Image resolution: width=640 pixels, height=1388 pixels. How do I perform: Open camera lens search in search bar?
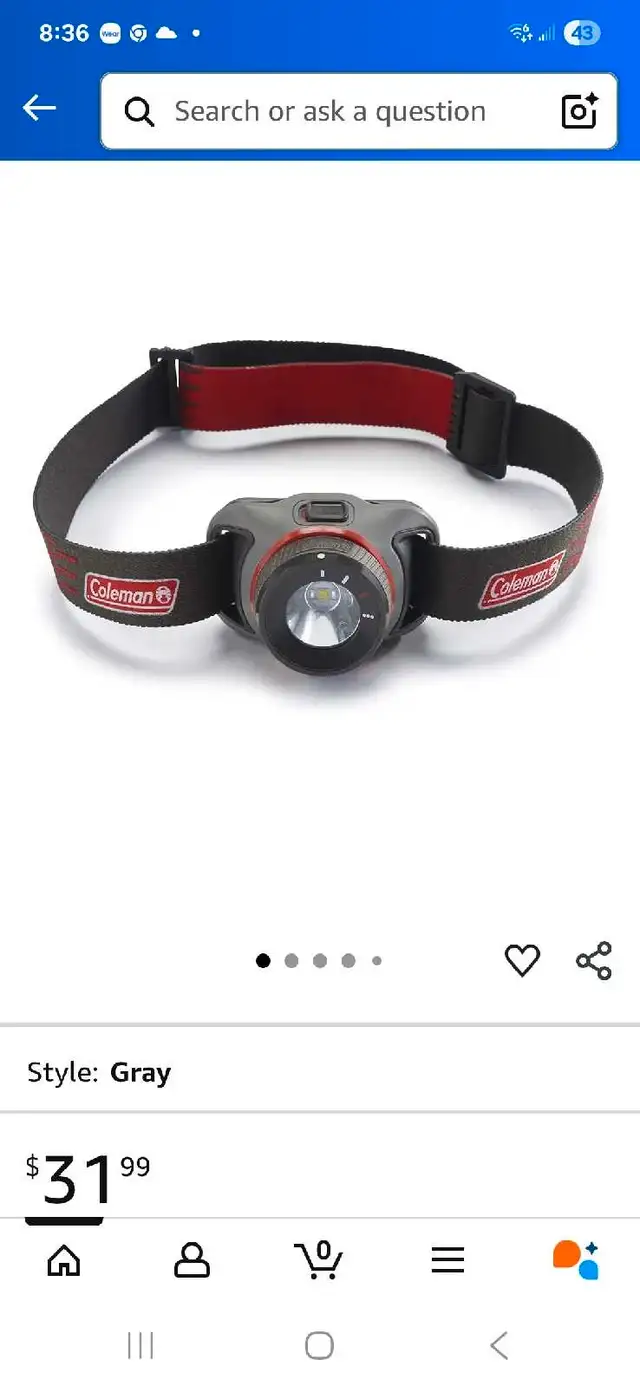580,111
